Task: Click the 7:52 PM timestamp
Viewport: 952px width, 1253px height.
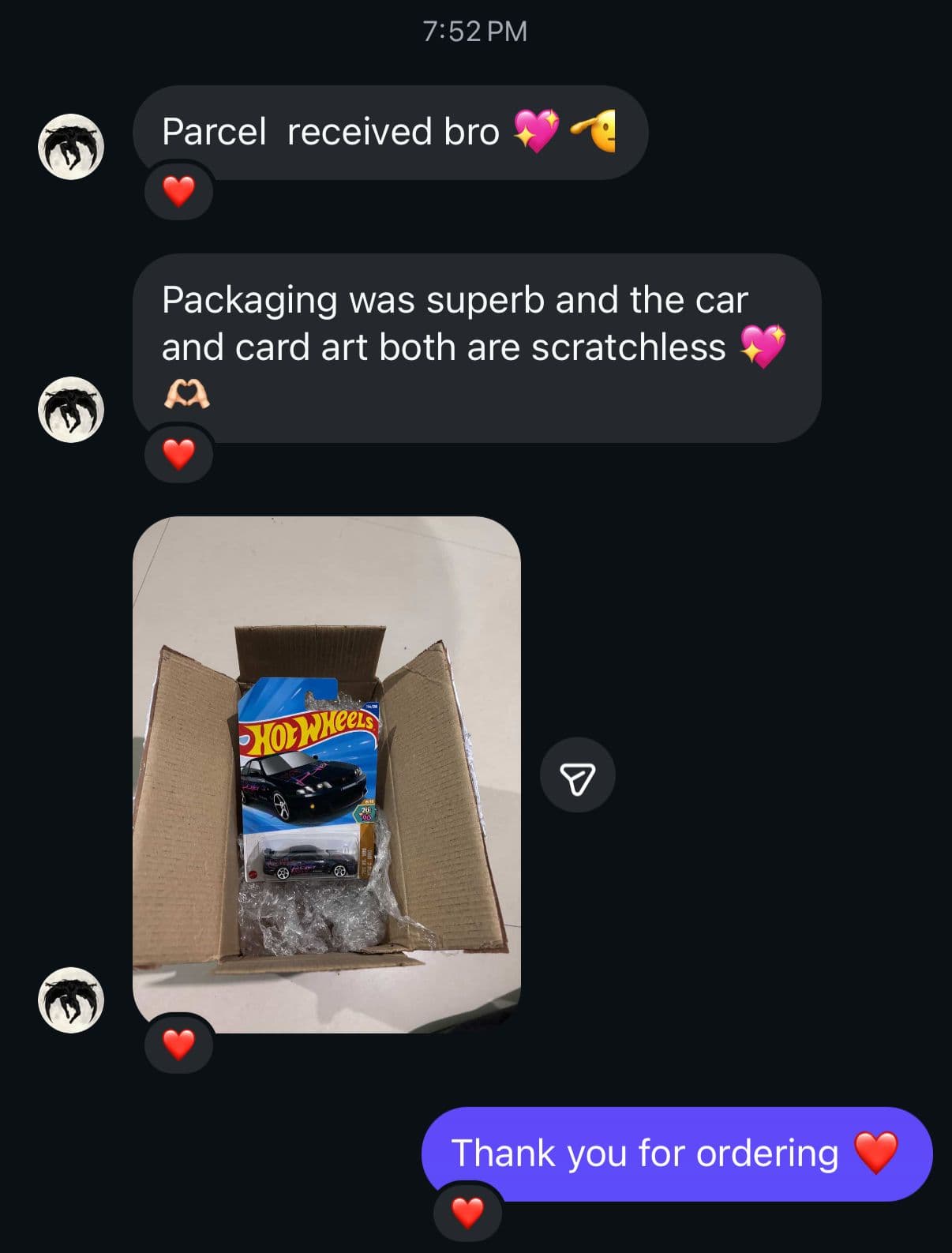Action: (475, 30)
